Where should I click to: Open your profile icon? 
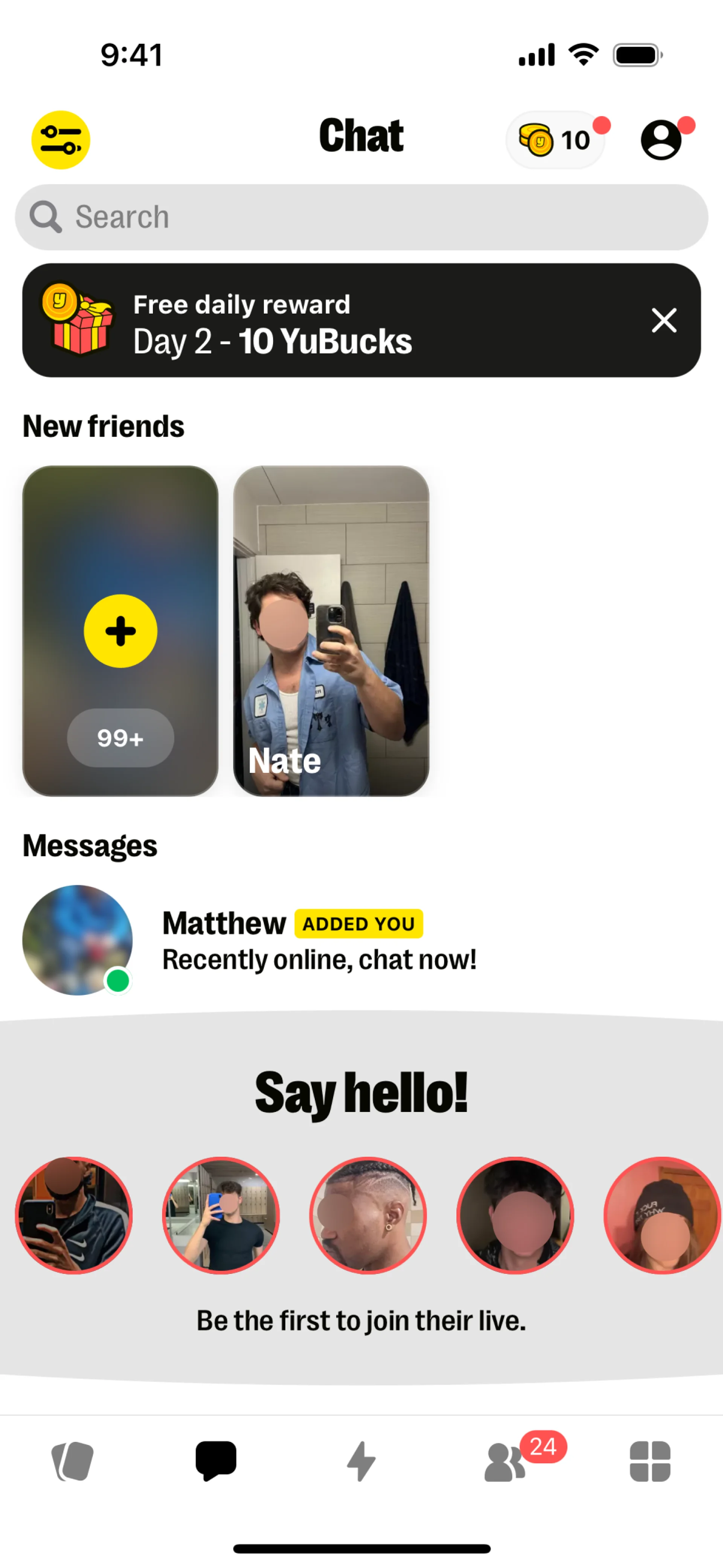[x=661, y=140]
